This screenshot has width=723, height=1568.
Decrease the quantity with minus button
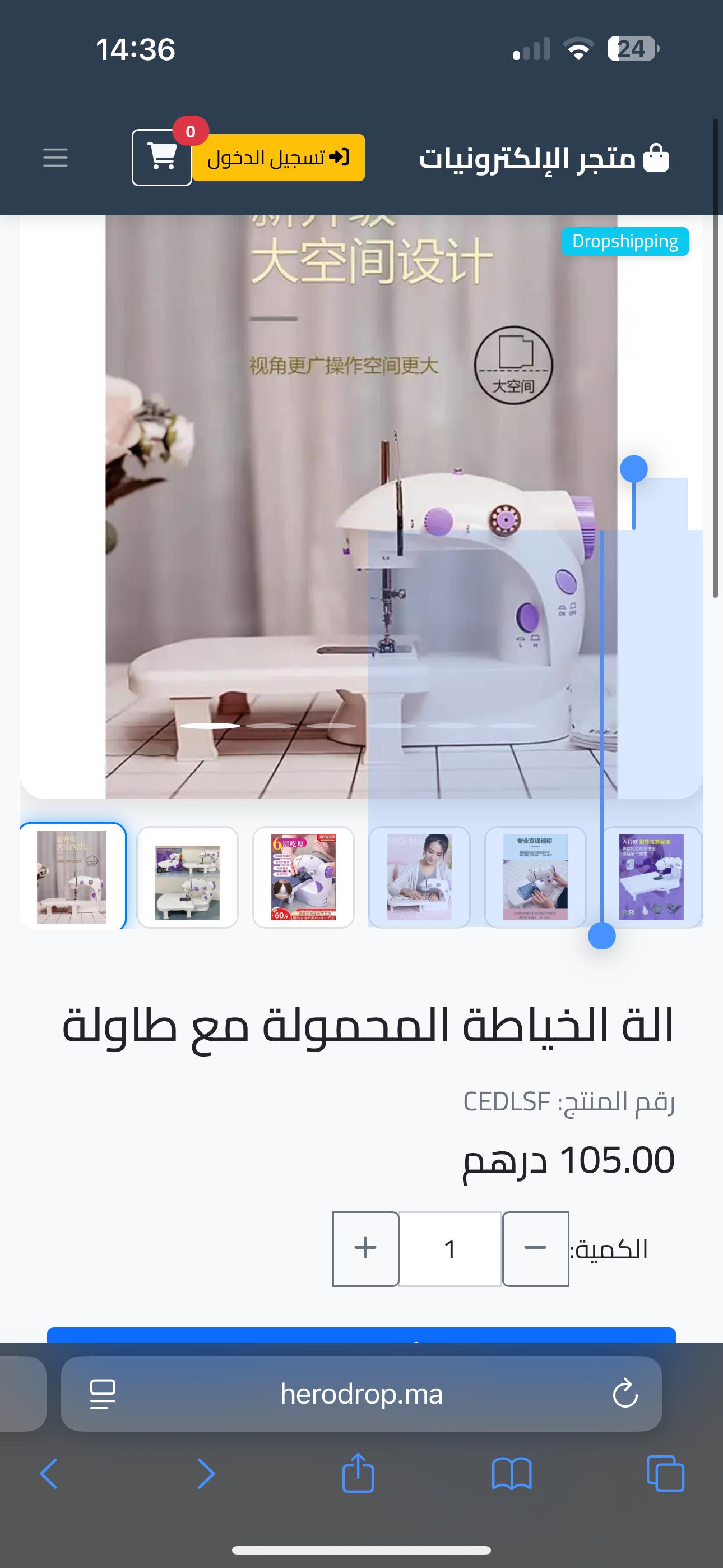[536, 1249]
